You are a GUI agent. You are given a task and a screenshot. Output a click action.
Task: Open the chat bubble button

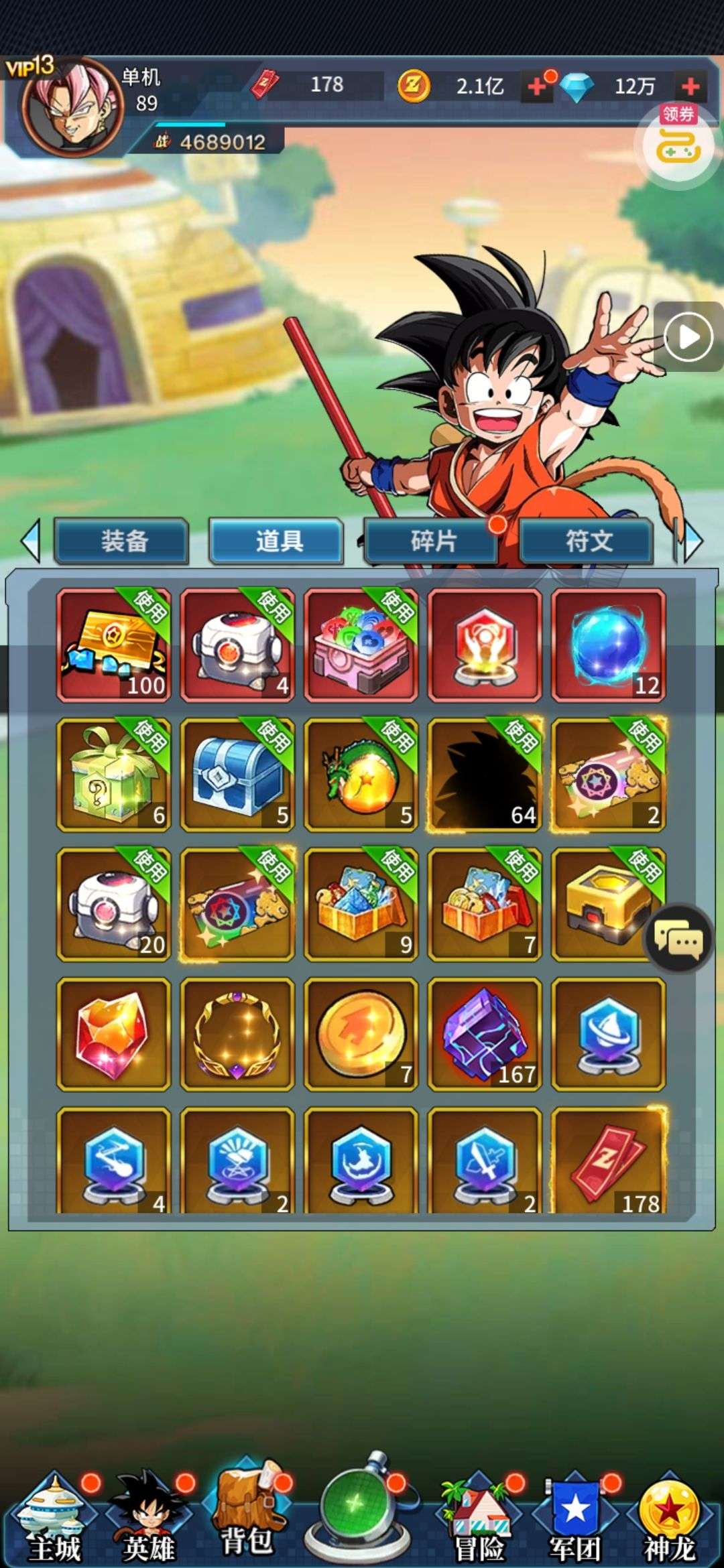[x=678, y=939]
